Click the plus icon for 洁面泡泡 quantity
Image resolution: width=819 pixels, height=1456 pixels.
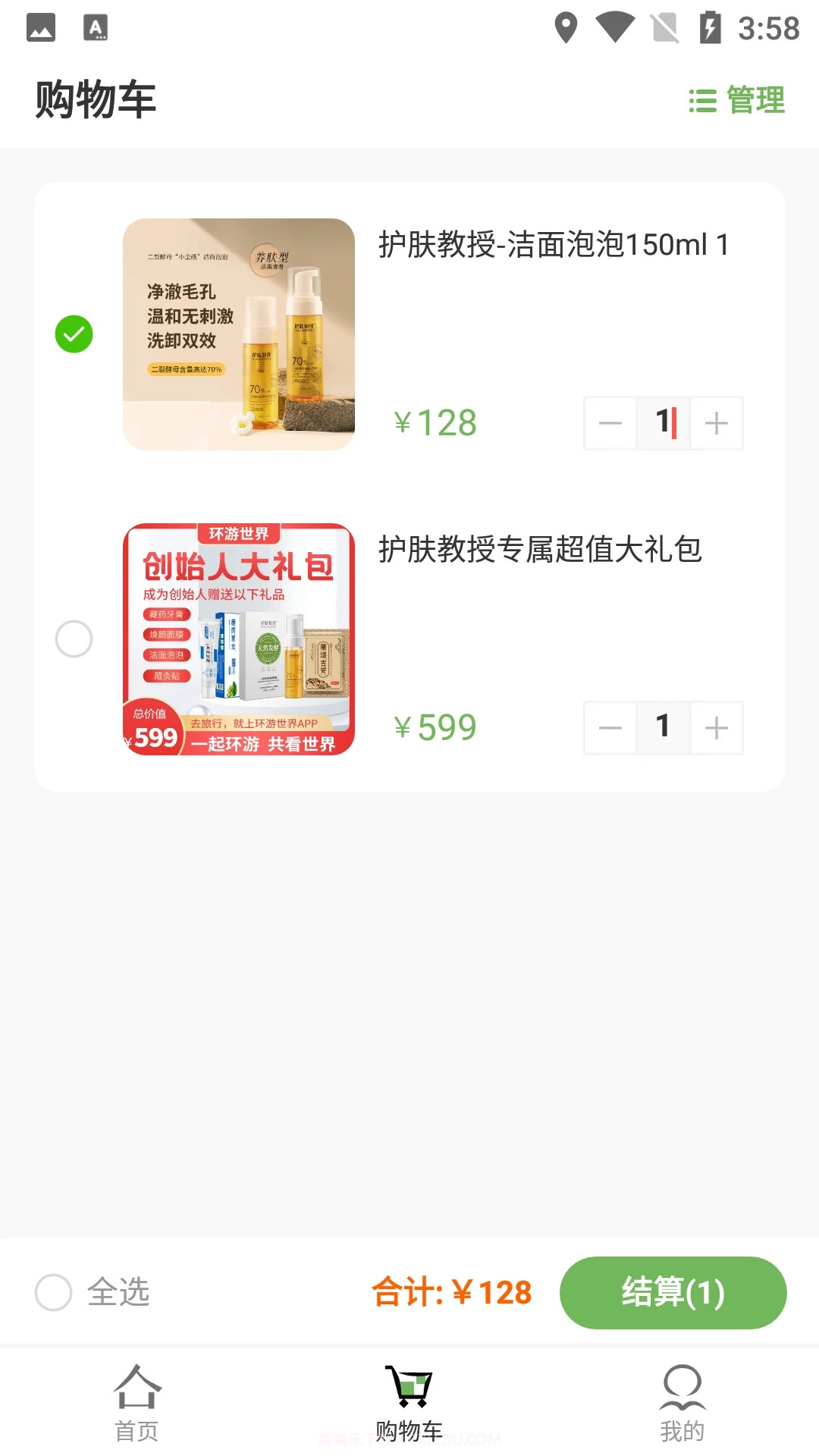pyautogui.click(x=716, y=423)
